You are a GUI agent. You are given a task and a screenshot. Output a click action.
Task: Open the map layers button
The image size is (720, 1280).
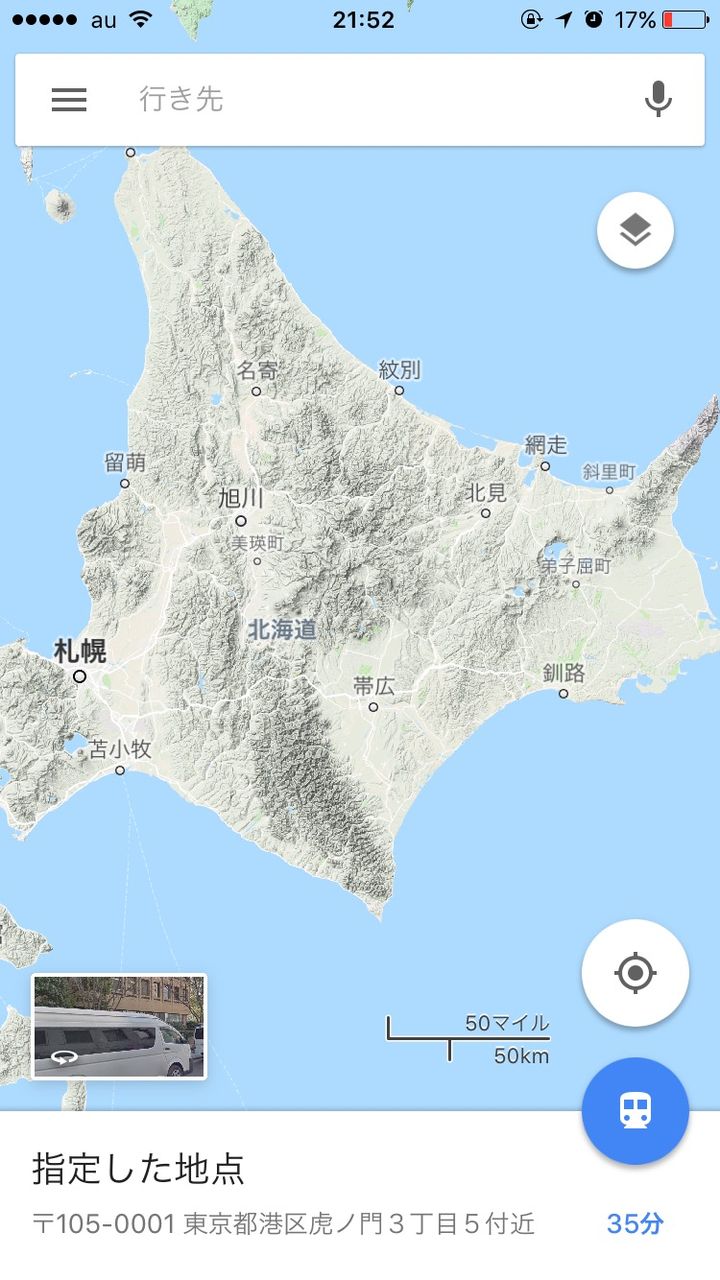[x=635, y=231]
